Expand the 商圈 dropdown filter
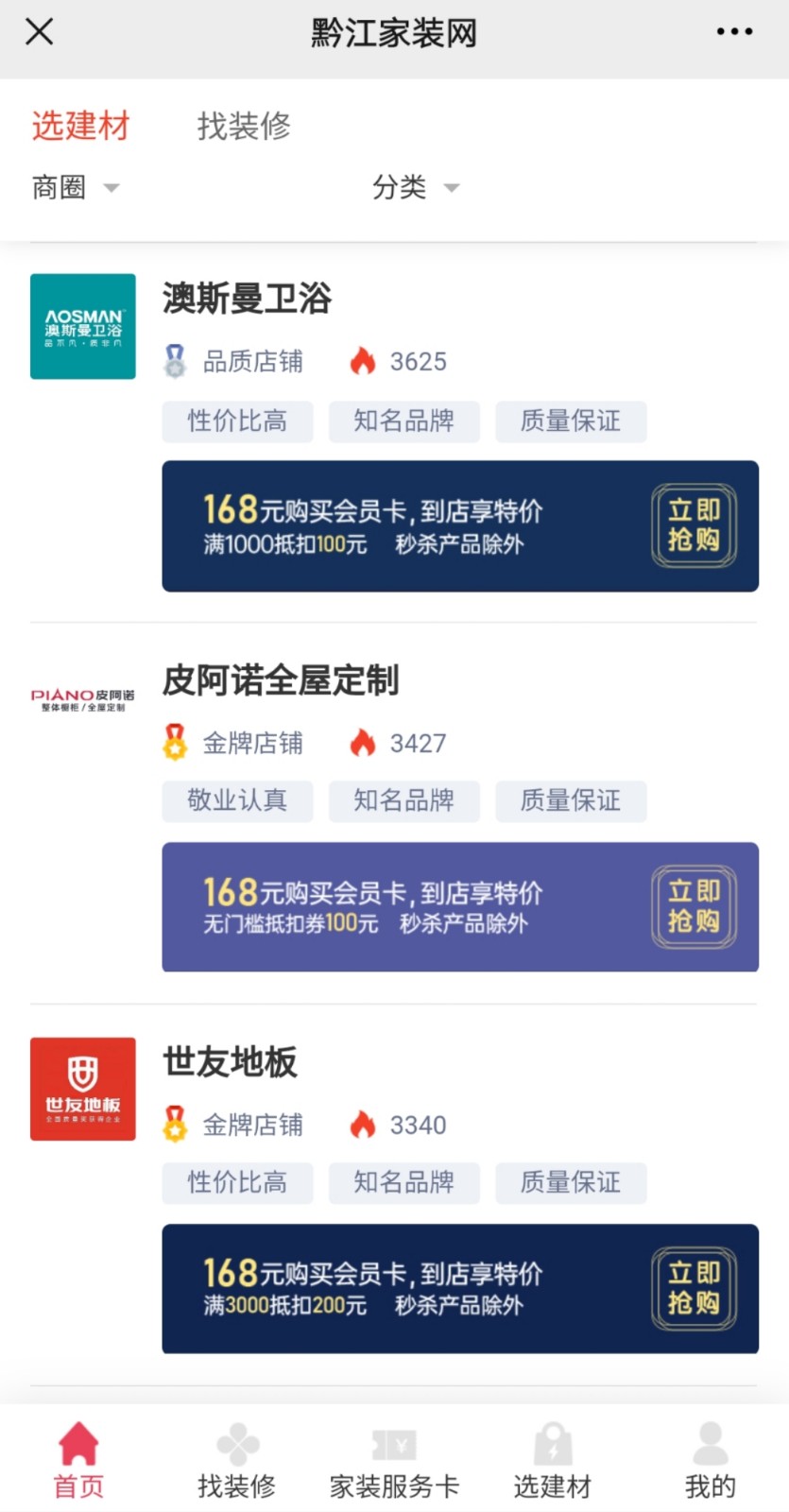Screen dimensions: 789x1512 pos(76,187)
